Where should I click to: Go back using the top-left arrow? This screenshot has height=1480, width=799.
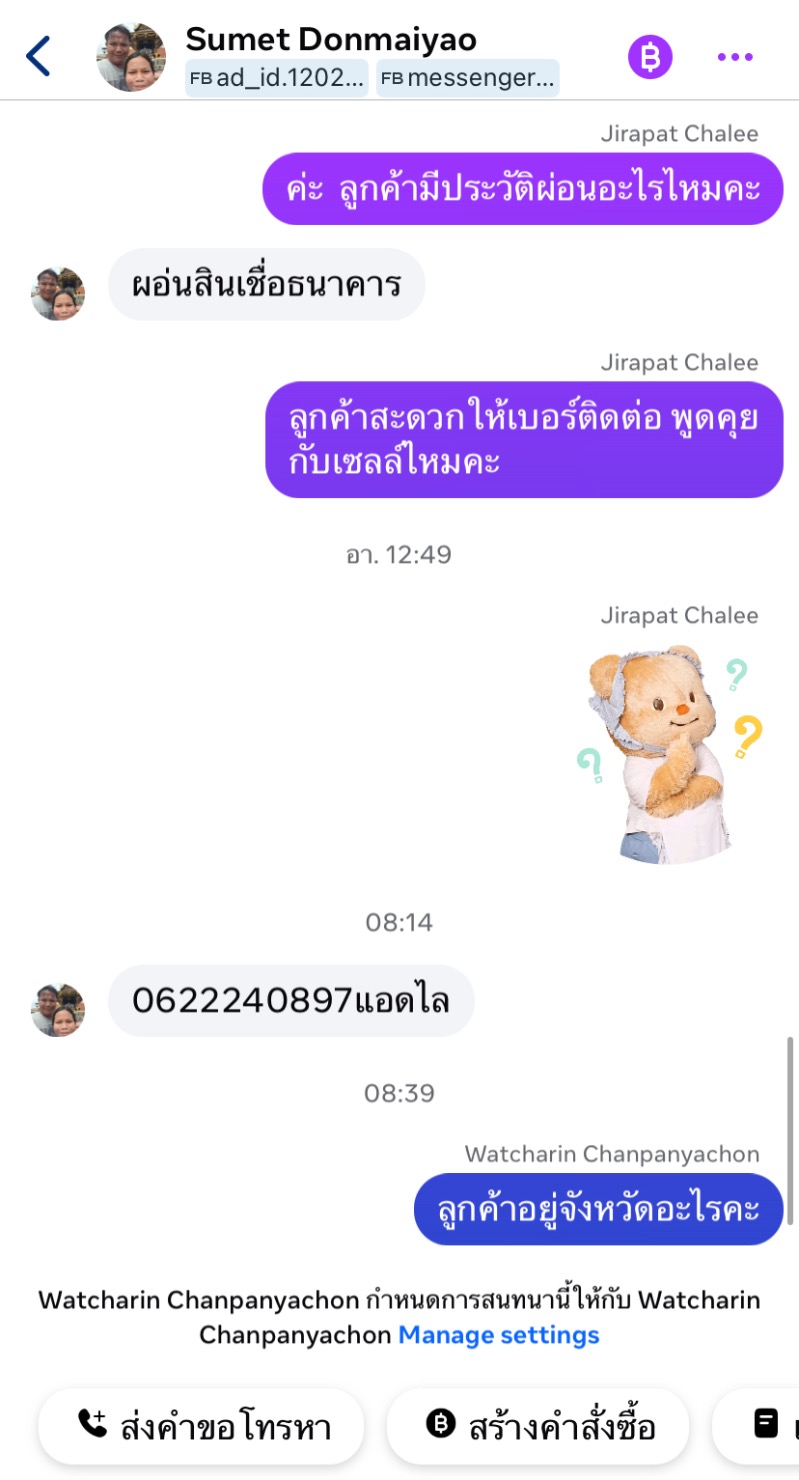(x=38, y=56)
